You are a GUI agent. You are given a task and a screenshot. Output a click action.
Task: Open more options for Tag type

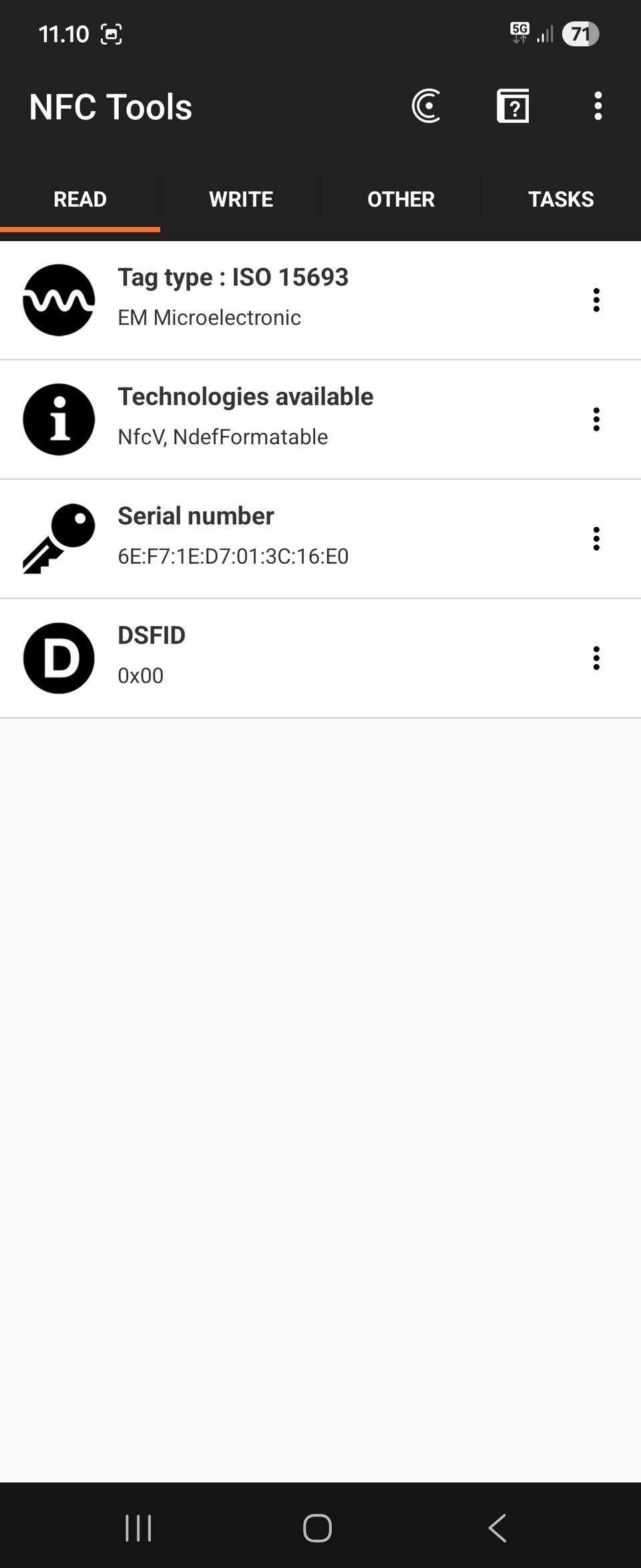point(596,300)
